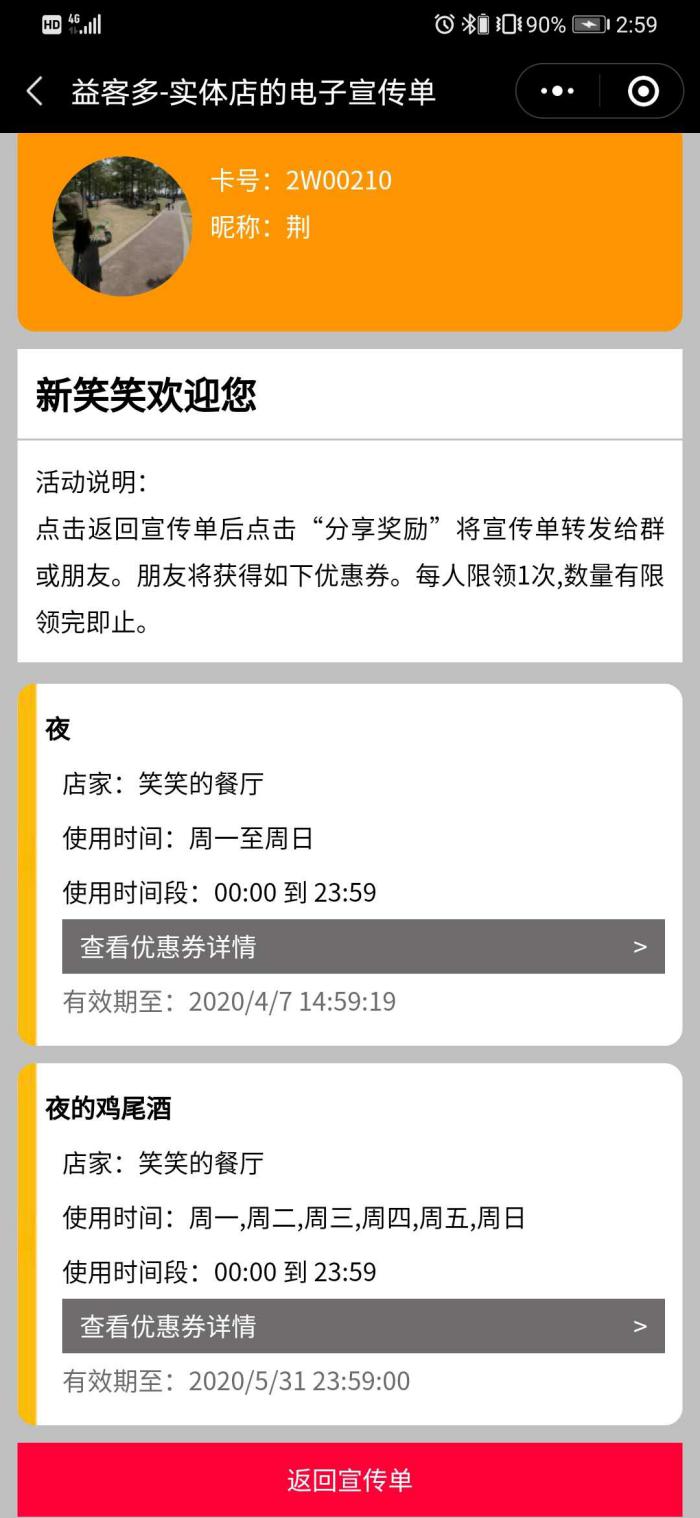Image resolution: width=700 pixels, height=1518 pixels.
Task: Go back using the top-left arrow
Action: coord(35,92)
